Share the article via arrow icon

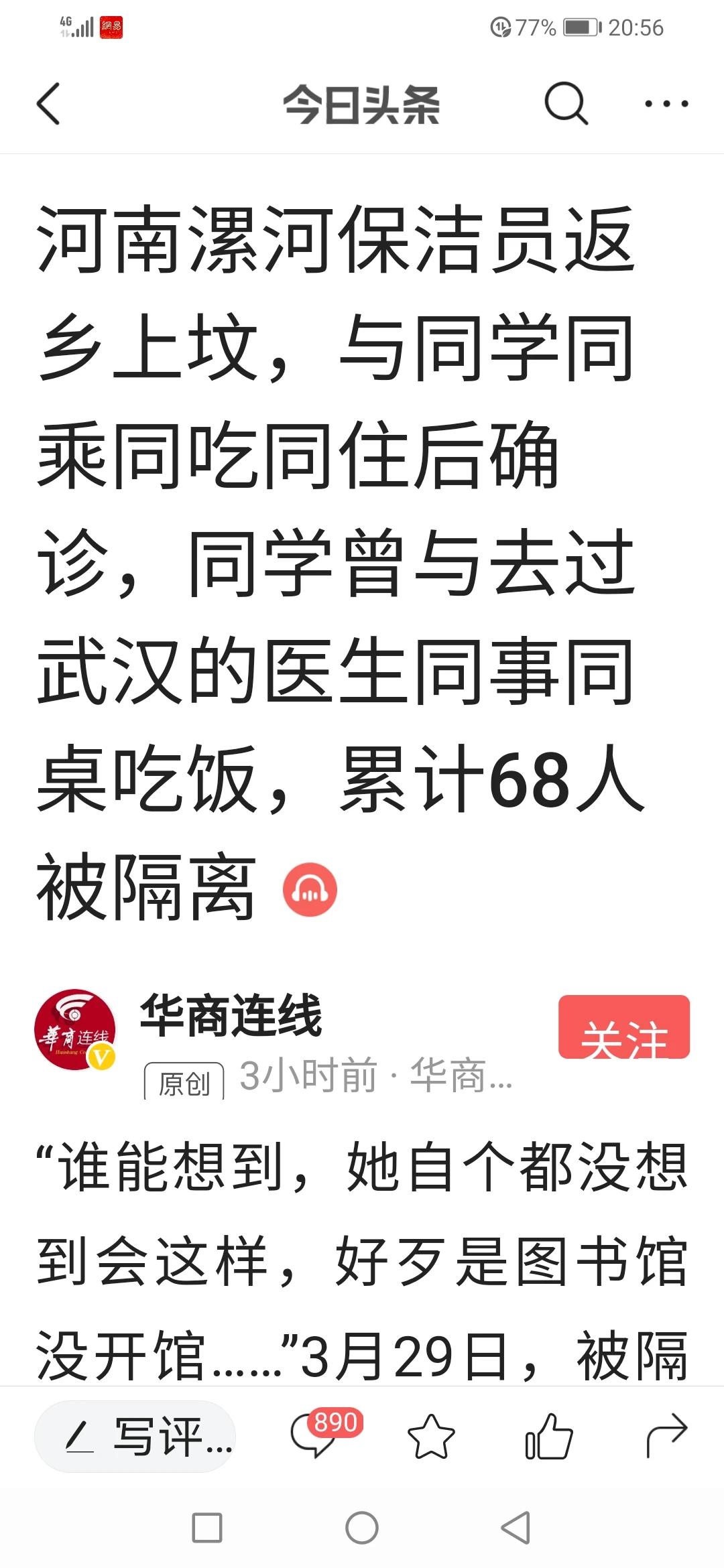coord(666,1436)
